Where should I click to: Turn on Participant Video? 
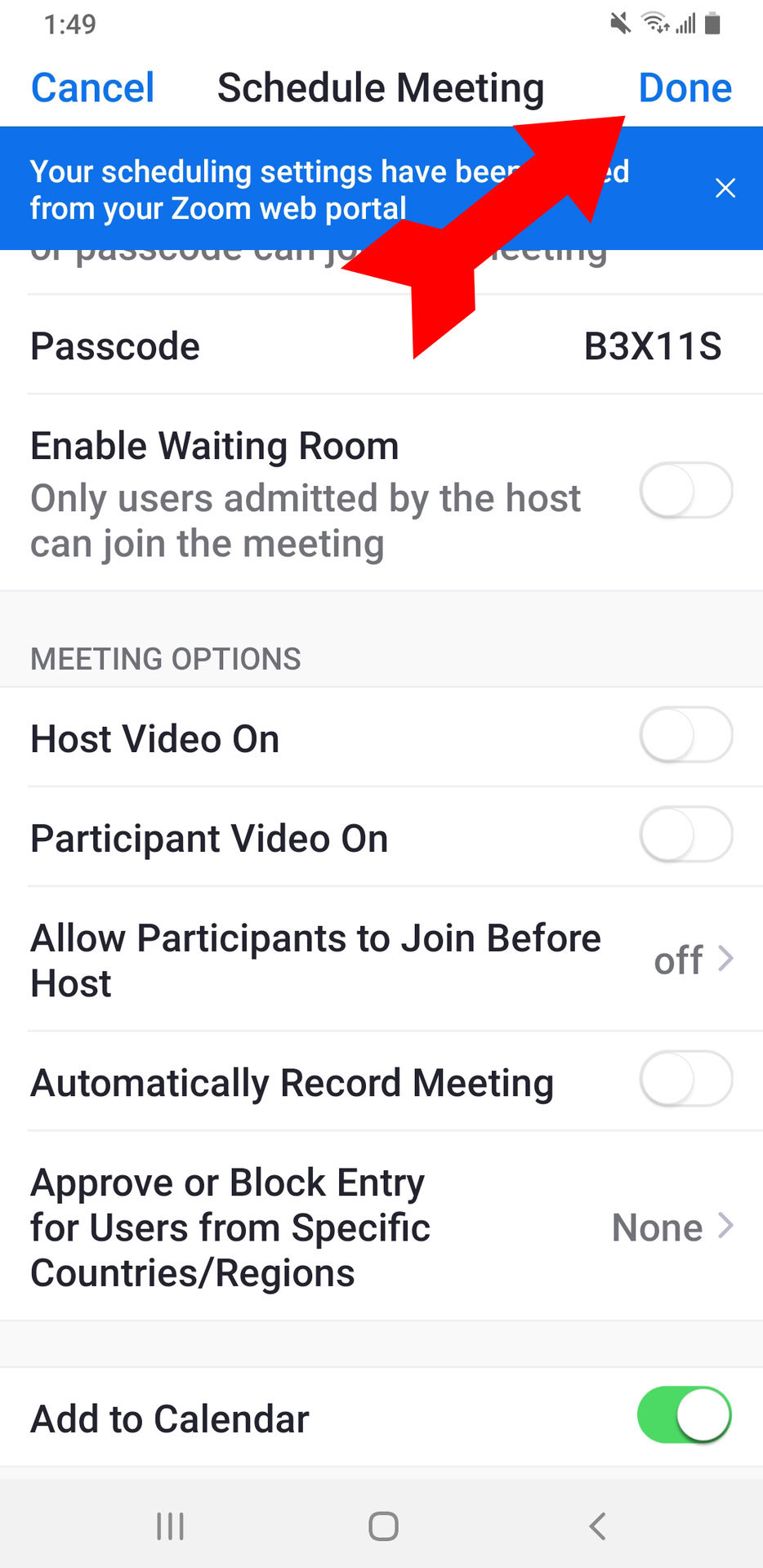click(685, 835)
